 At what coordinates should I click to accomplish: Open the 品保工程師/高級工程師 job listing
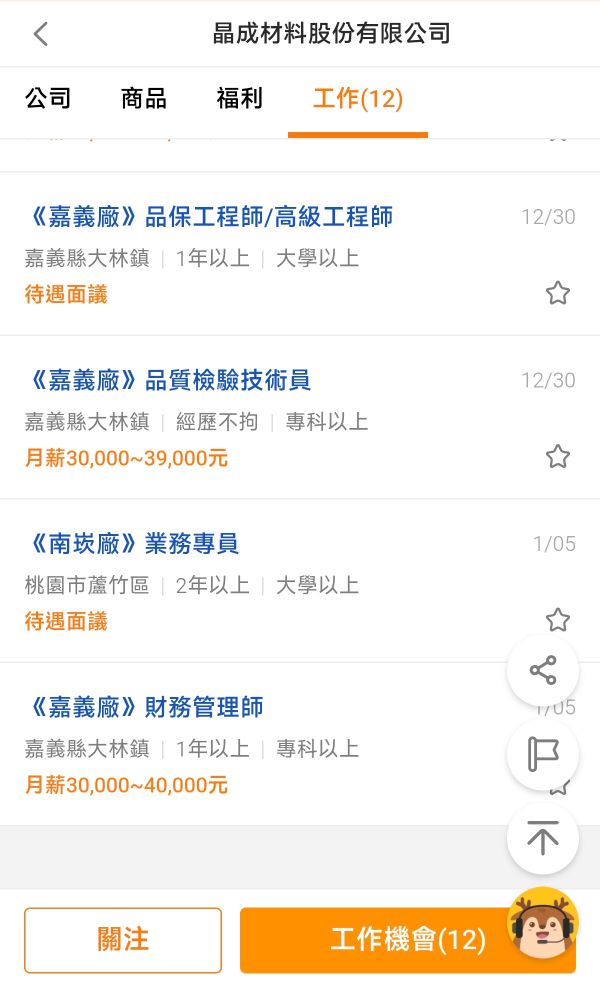point(210,216)
